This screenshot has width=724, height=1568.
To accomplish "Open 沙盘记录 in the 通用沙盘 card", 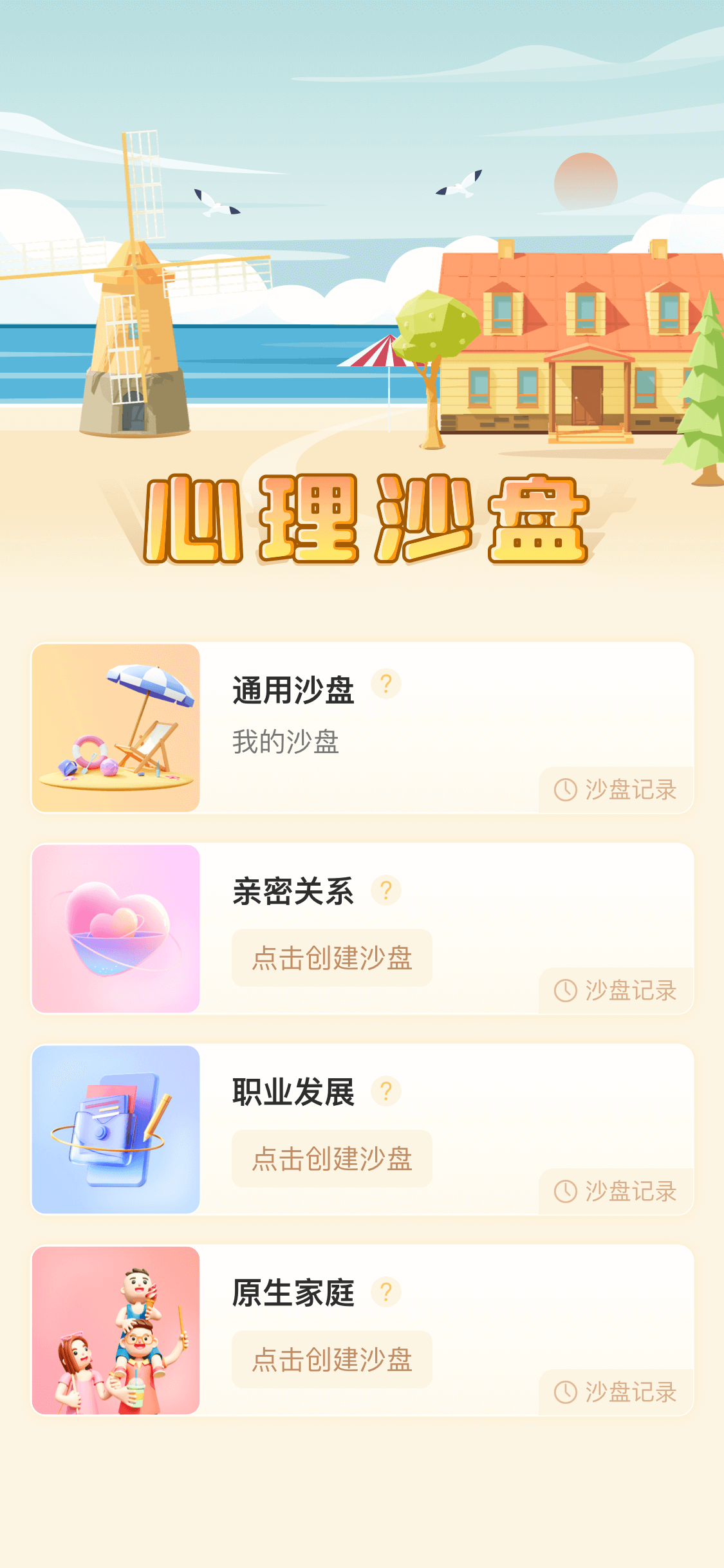I will (617, 790).
